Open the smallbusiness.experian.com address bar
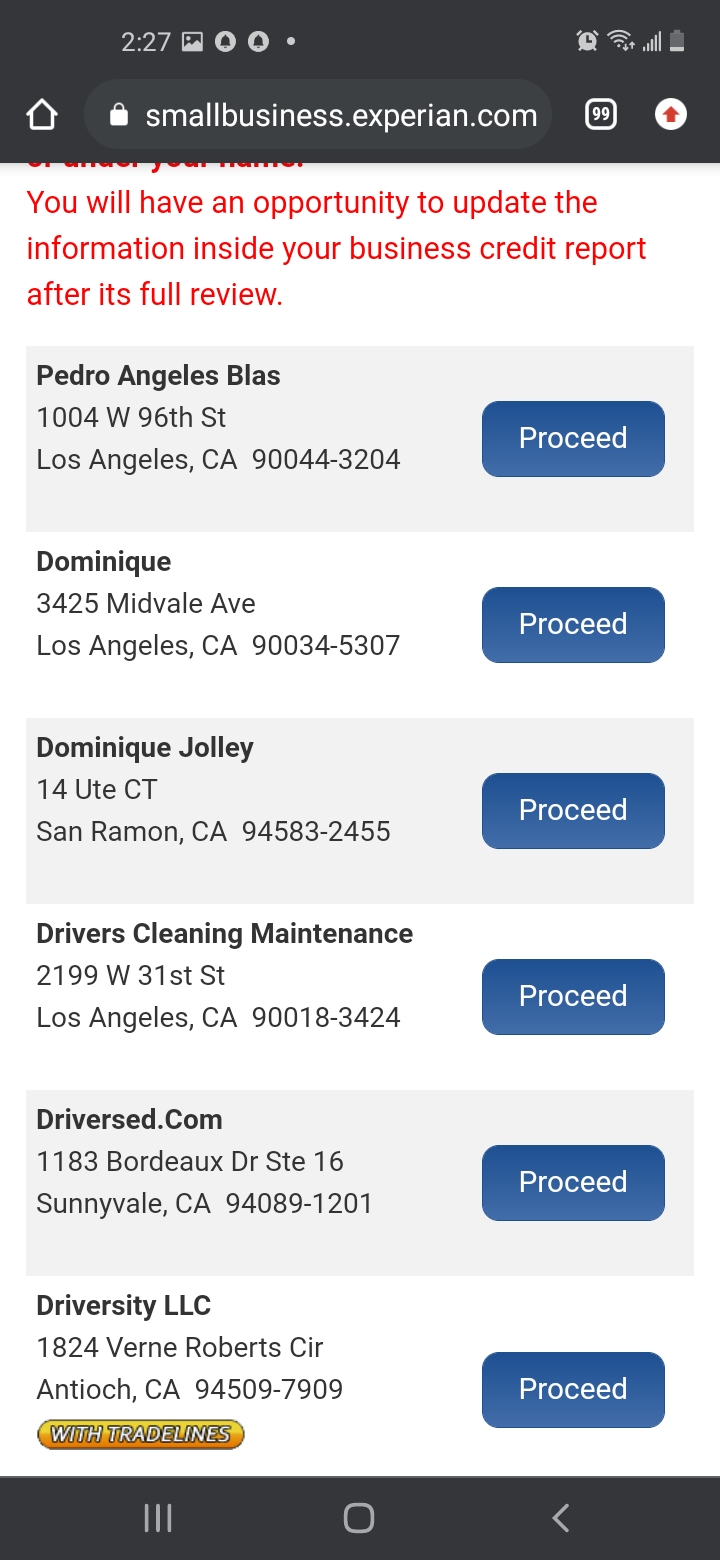The height and width of the screenshot is (1560, 720). coord(318,115)
